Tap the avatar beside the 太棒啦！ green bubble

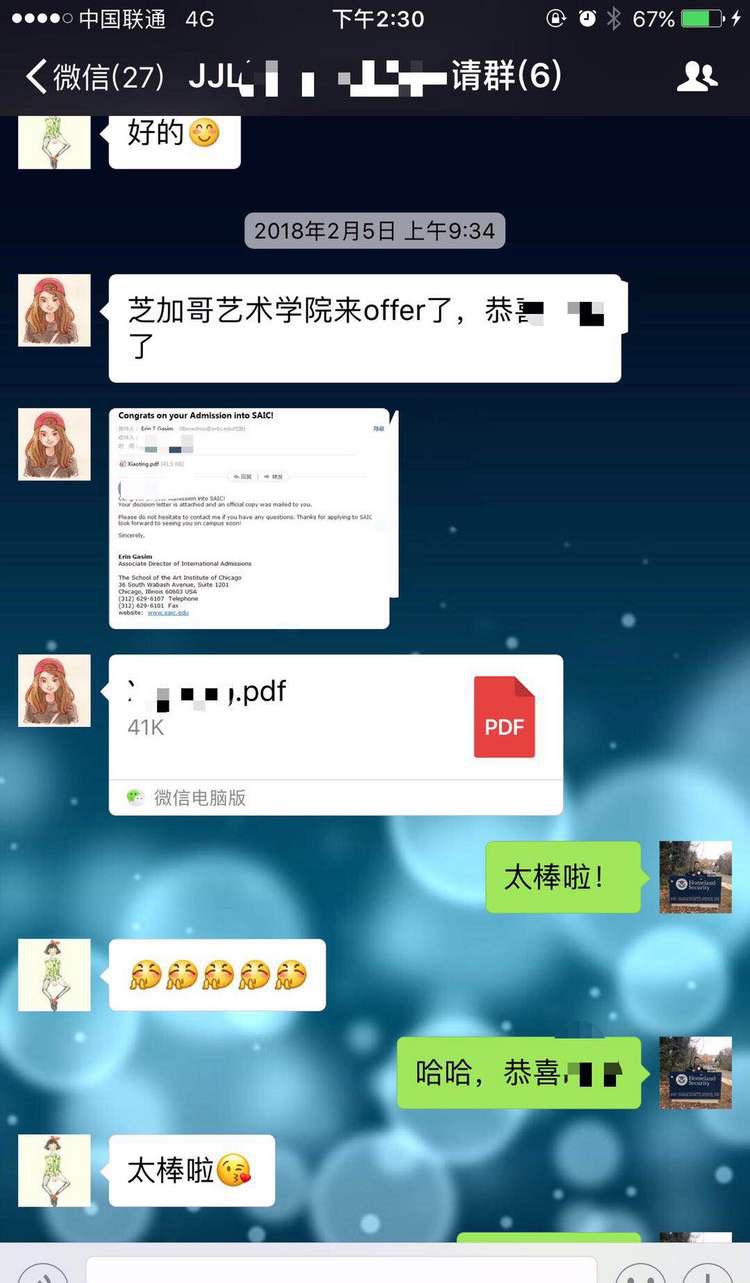(x=695, y=877)
